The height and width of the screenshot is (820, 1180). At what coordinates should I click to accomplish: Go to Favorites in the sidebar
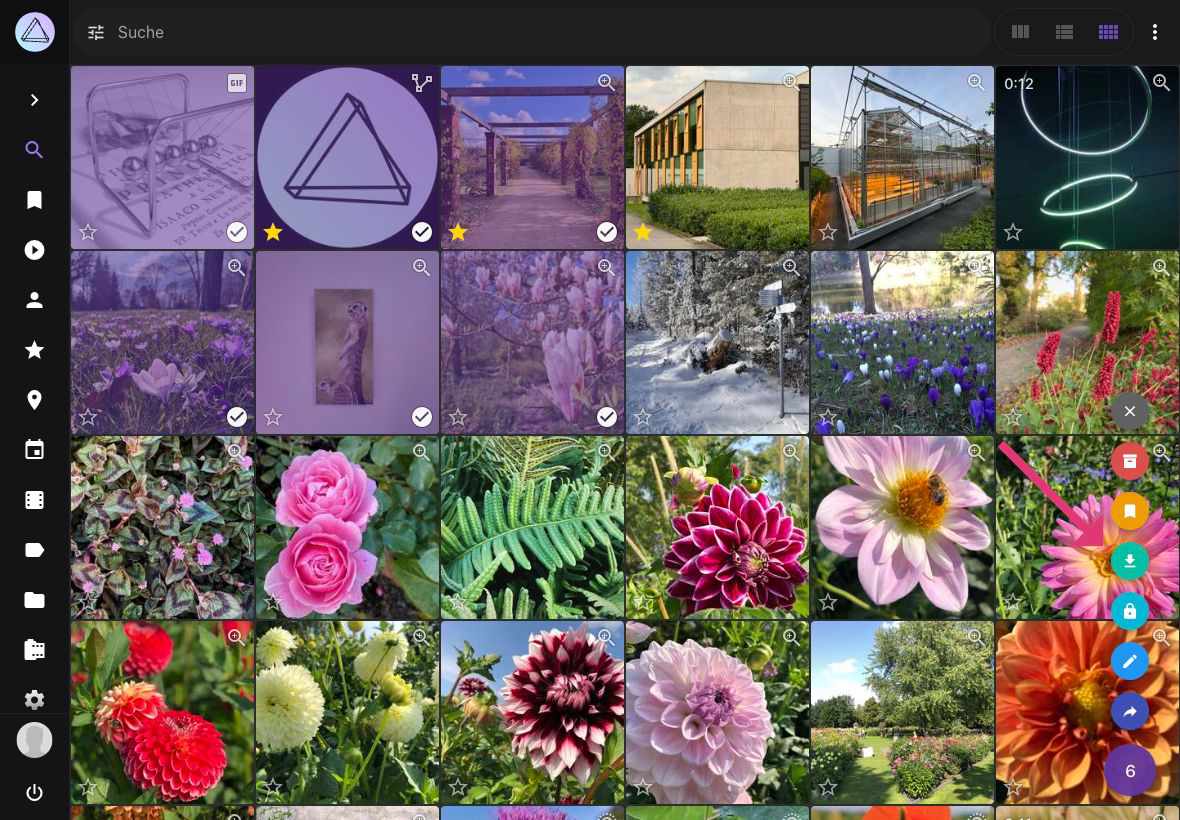(x=34, y=350)
